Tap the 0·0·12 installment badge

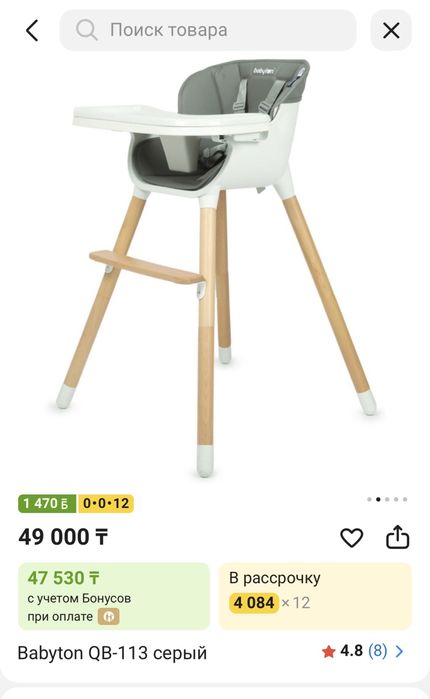point(106,503)
